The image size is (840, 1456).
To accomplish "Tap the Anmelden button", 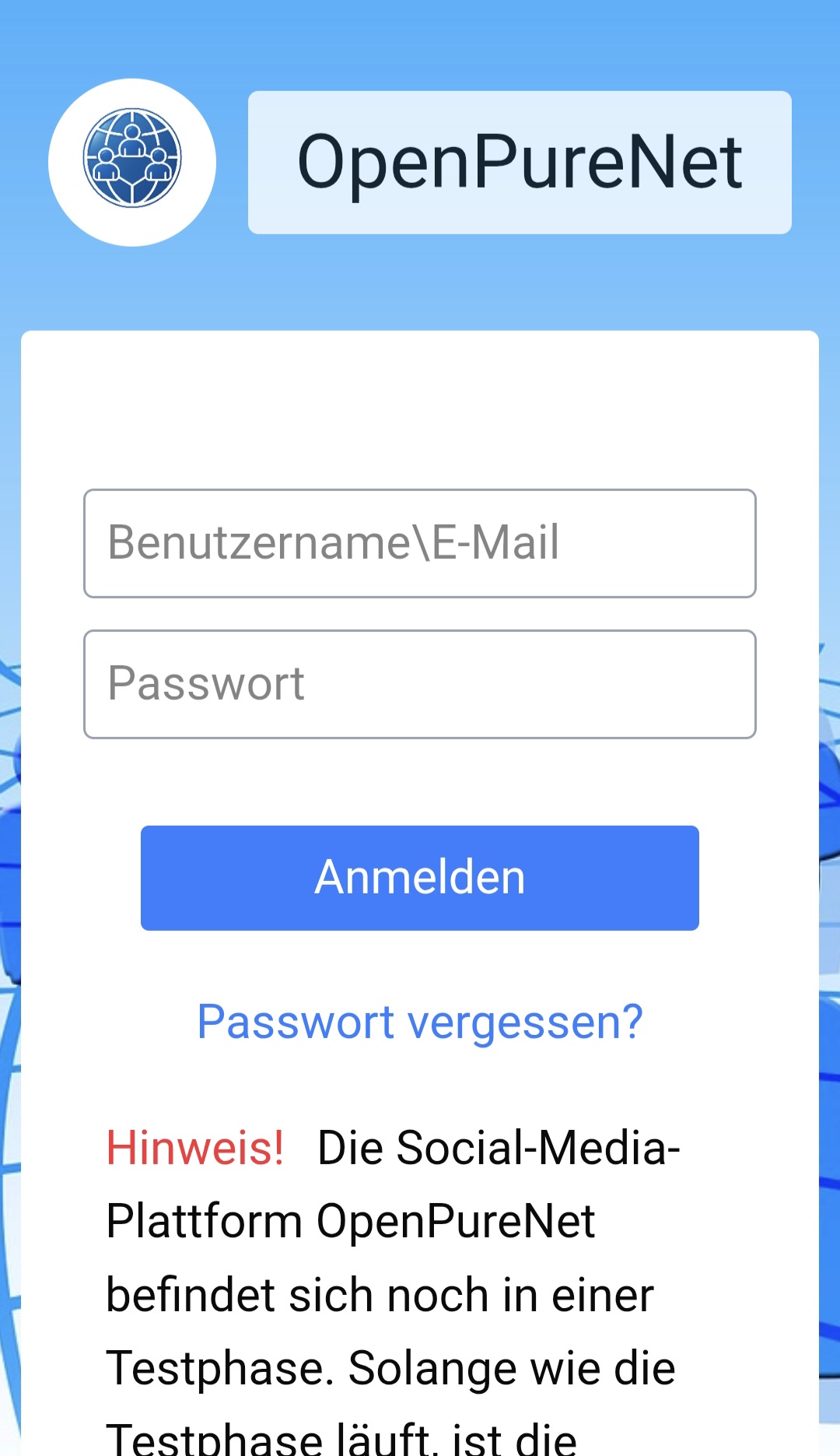I will (x=420, y=878).
